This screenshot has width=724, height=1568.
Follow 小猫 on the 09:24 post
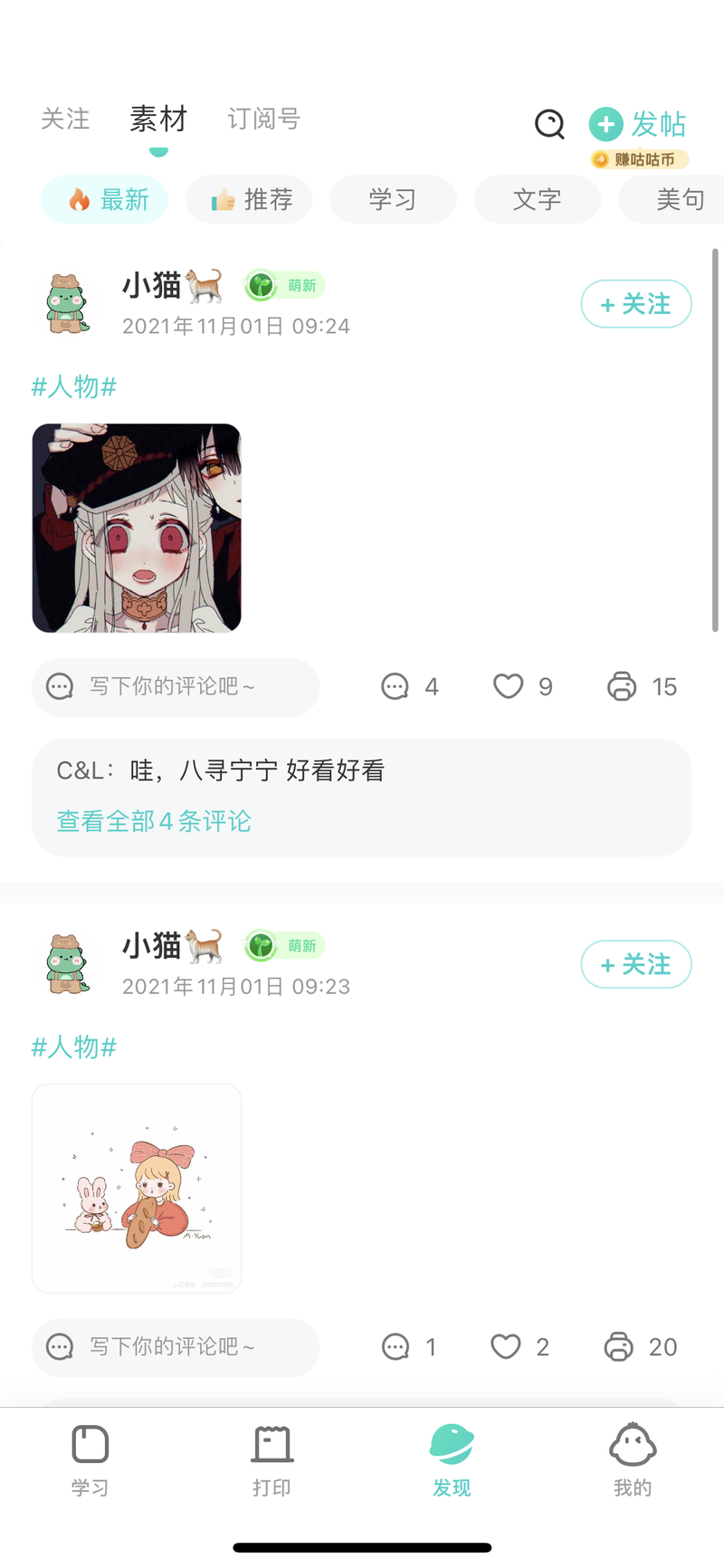click(x=635, y=304)
